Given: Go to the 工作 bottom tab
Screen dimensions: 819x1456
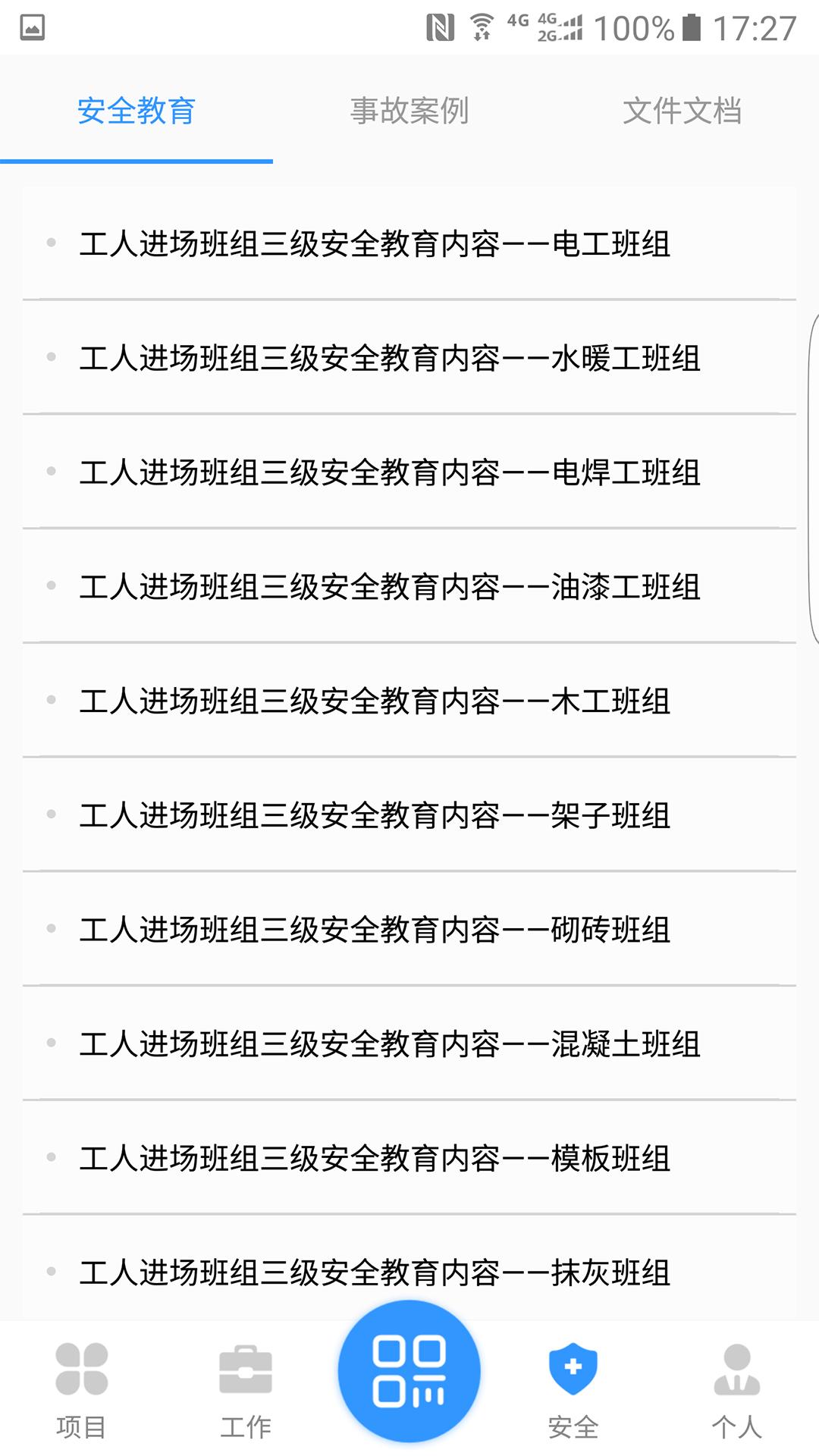Looking at the screenshot, I should [246, 1389].
